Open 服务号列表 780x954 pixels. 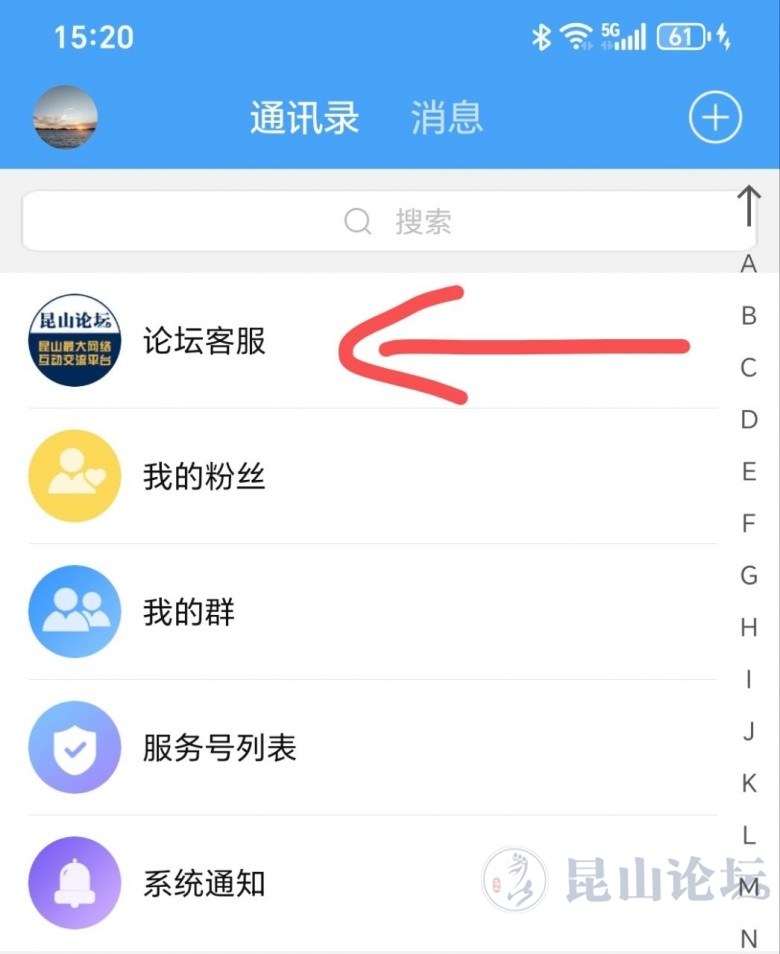point(220,748)
